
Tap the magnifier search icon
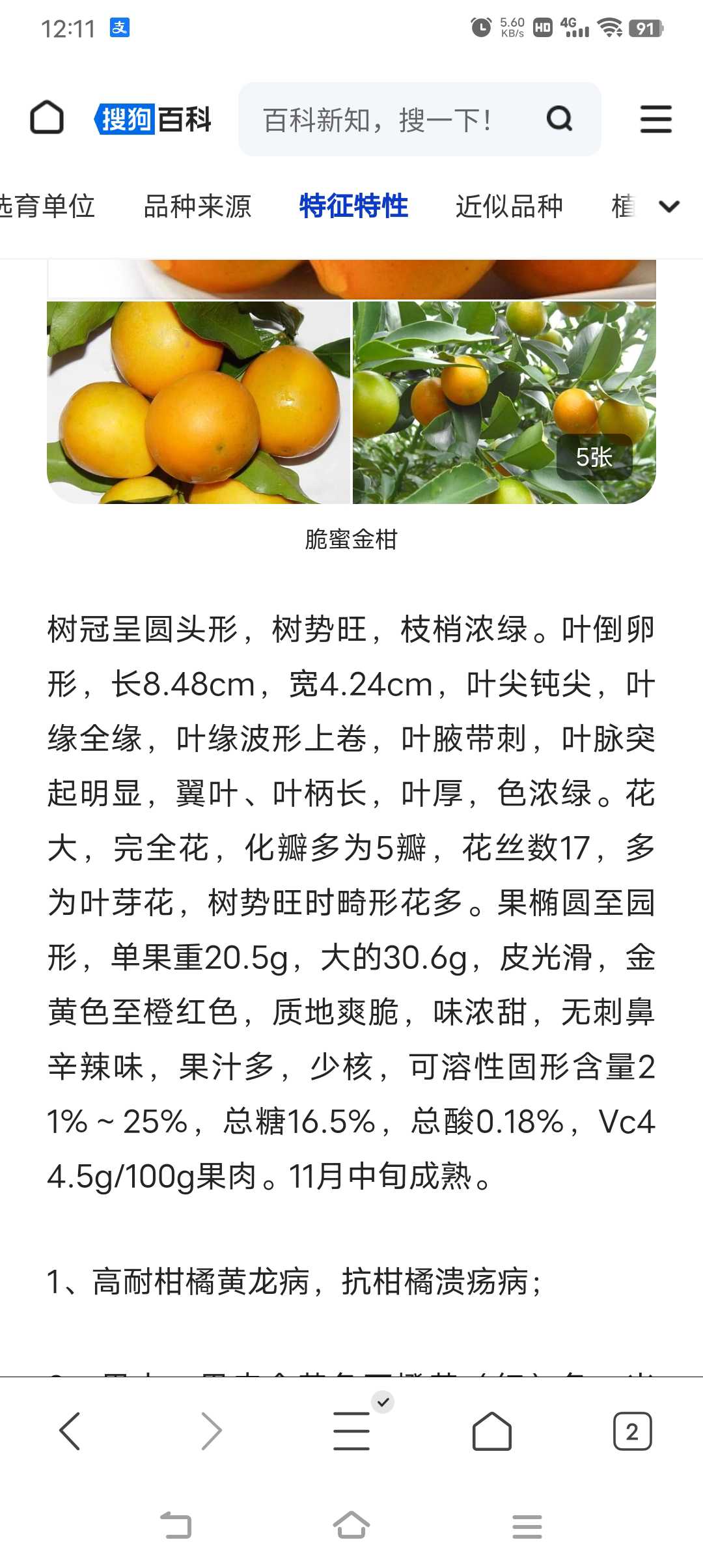559,119
